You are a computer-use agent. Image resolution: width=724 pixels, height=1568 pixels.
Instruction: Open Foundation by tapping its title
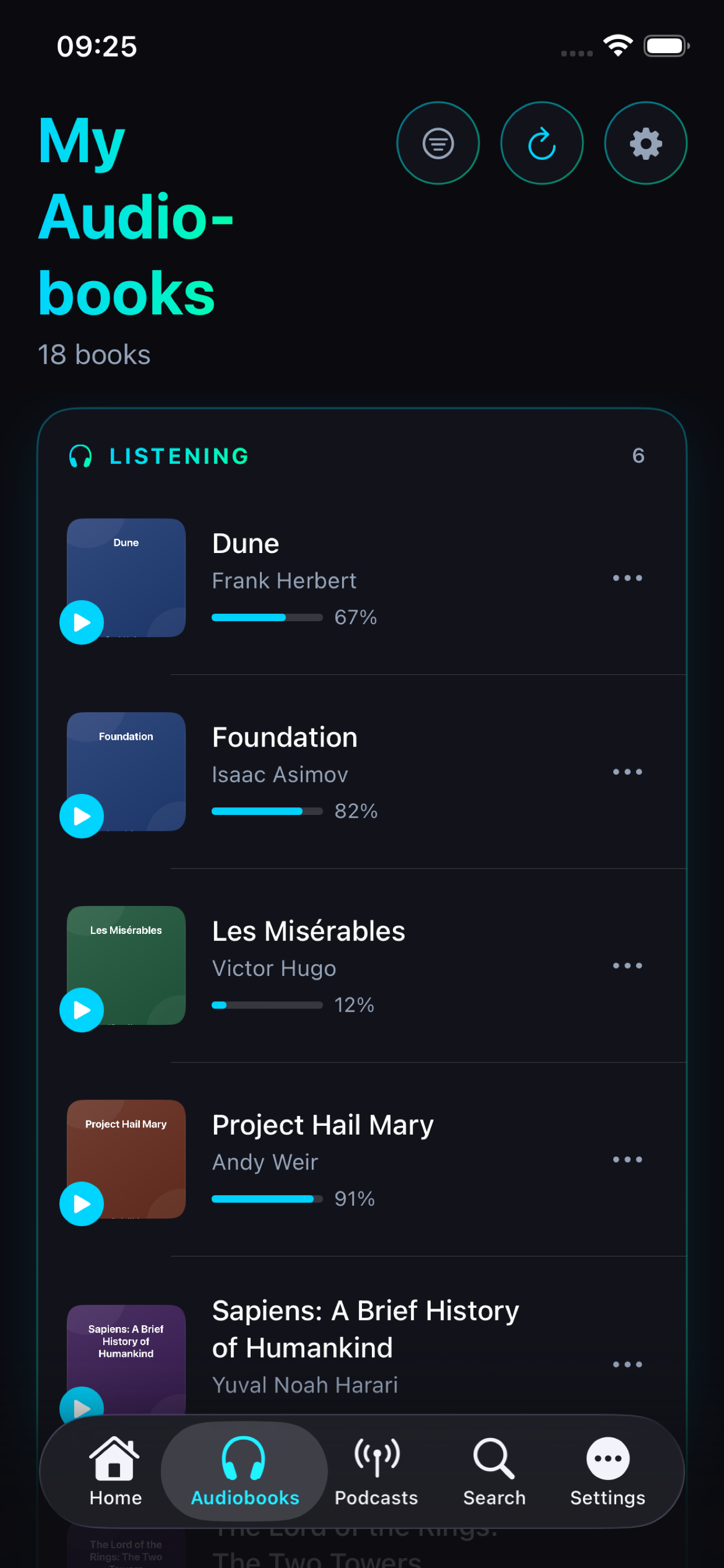(284, 737)
